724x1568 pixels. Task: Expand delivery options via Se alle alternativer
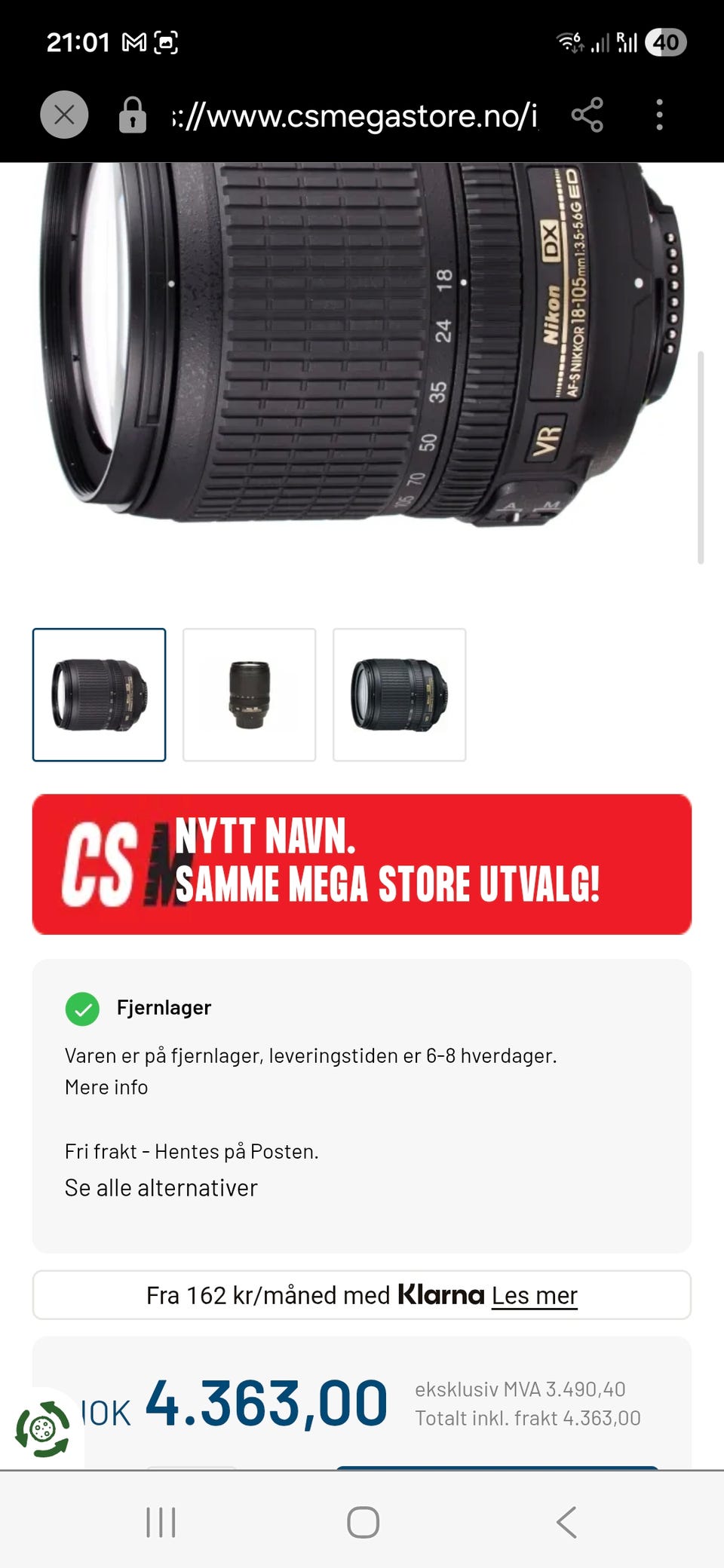(161, 1187)
